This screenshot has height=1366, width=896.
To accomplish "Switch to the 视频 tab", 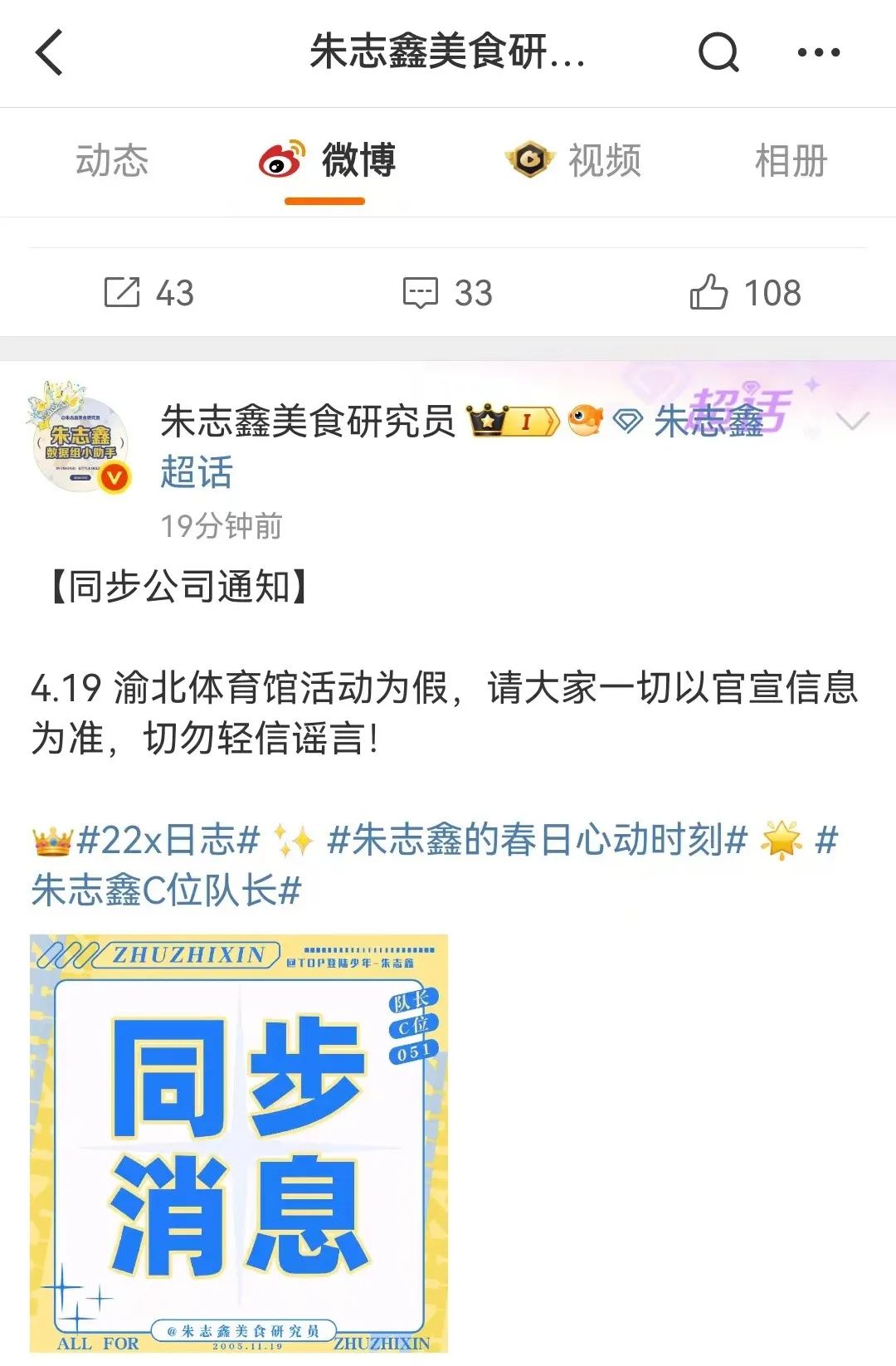I will (573, 160).
